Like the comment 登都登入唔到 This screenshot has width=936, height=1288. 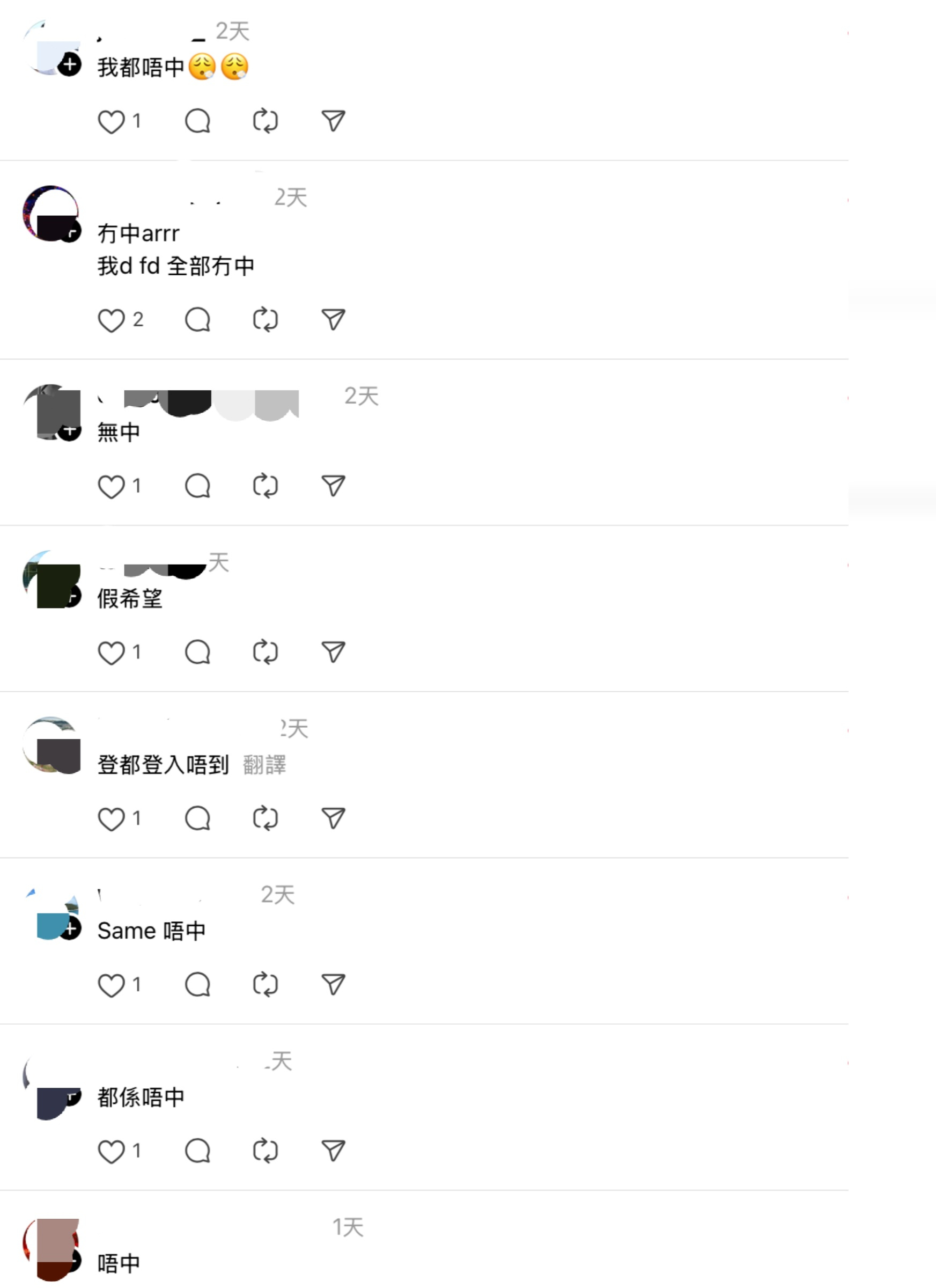[111, 819]
